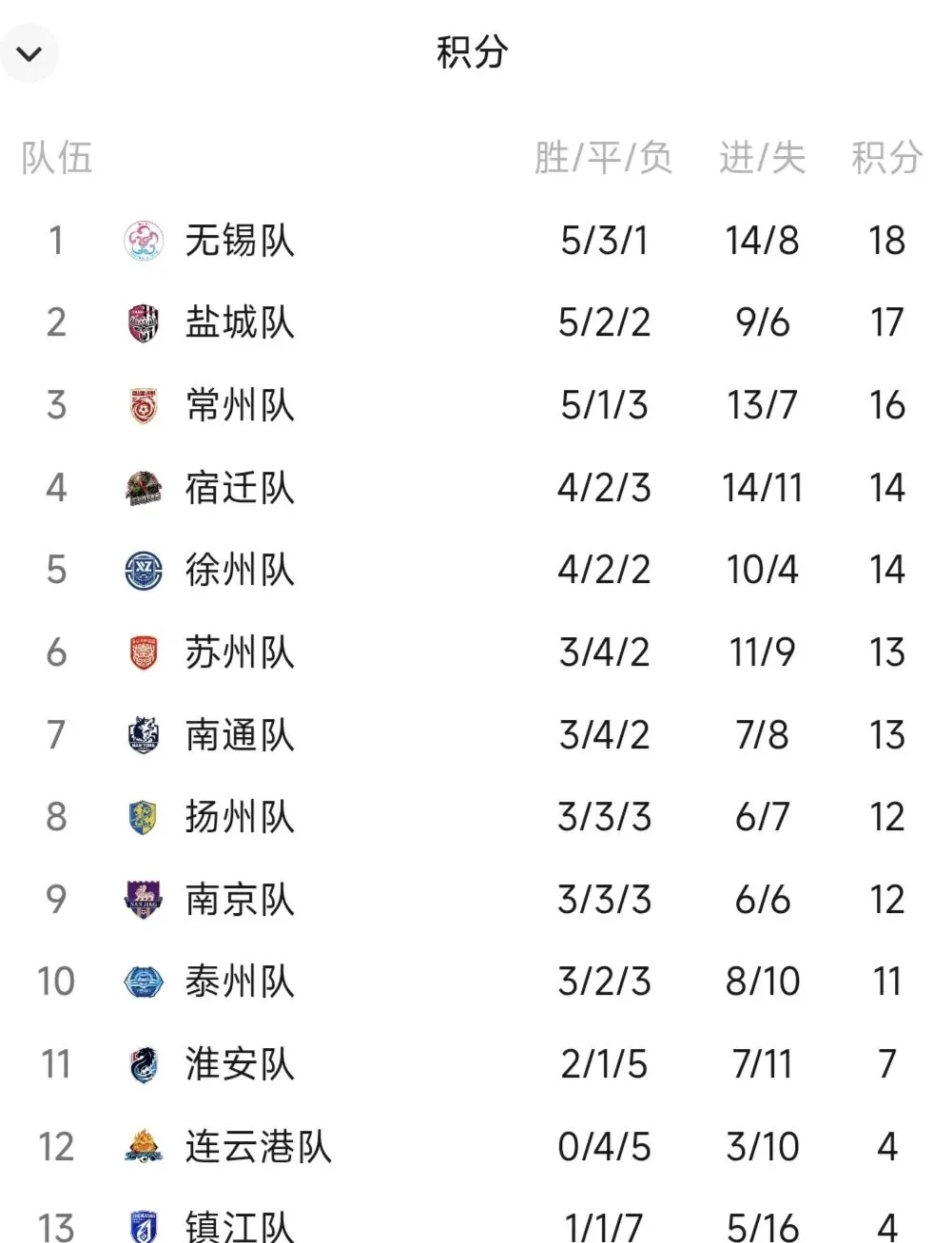Open the 盐城队 team row
Viewport: 952px width, 1243px height.
click(x=476, y=323)
